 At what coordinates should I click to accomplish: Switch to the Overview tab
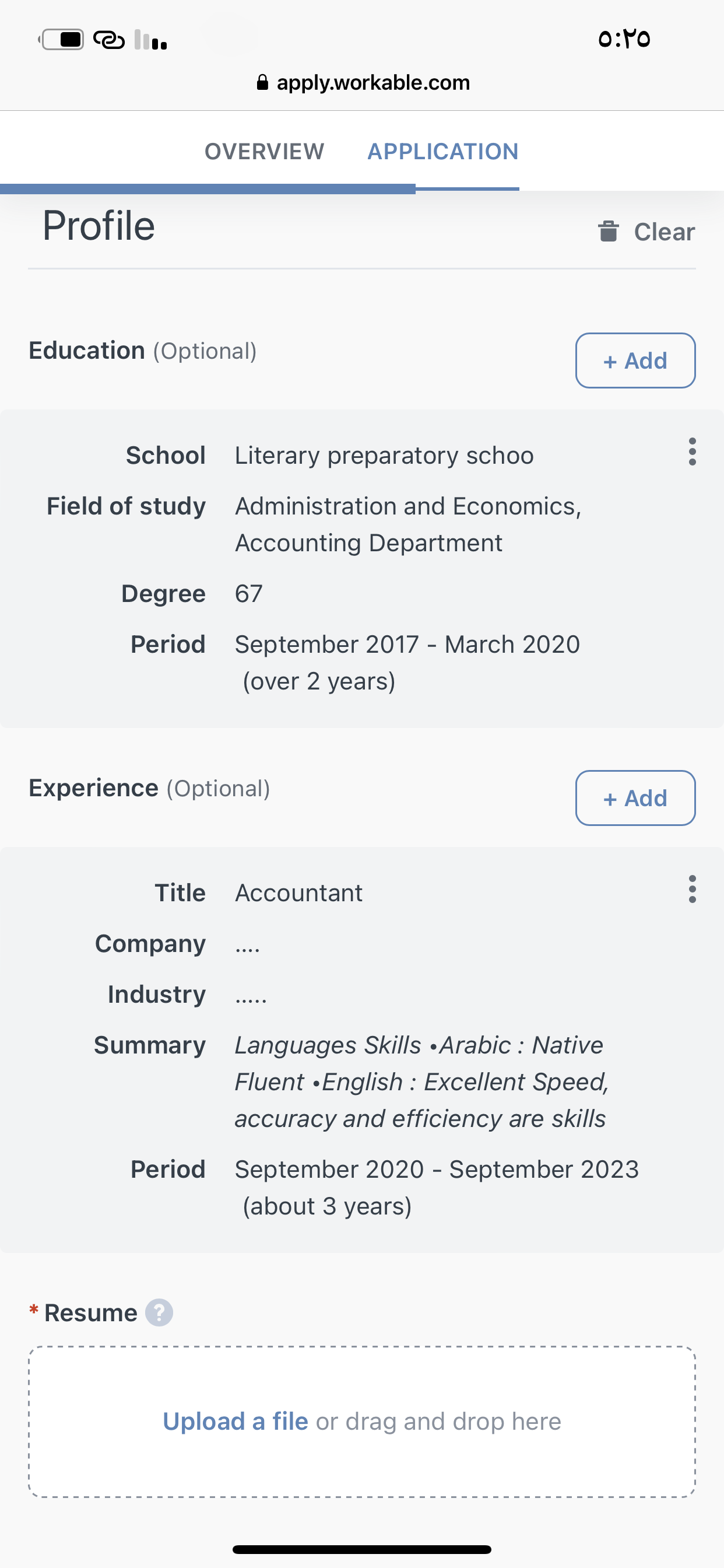(264, 152)
